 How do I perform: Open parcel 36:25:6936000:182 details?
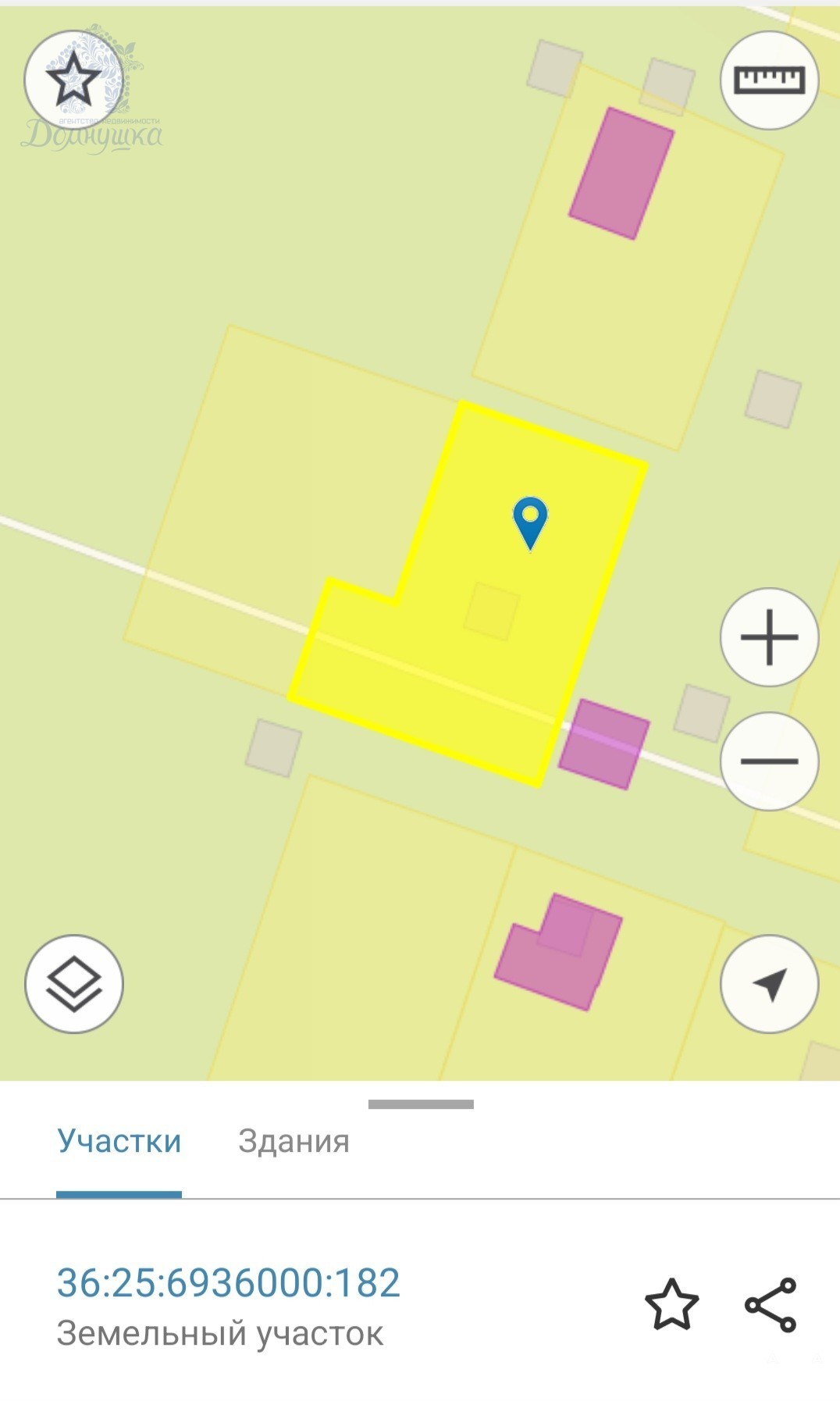(x=228, y=1283)
